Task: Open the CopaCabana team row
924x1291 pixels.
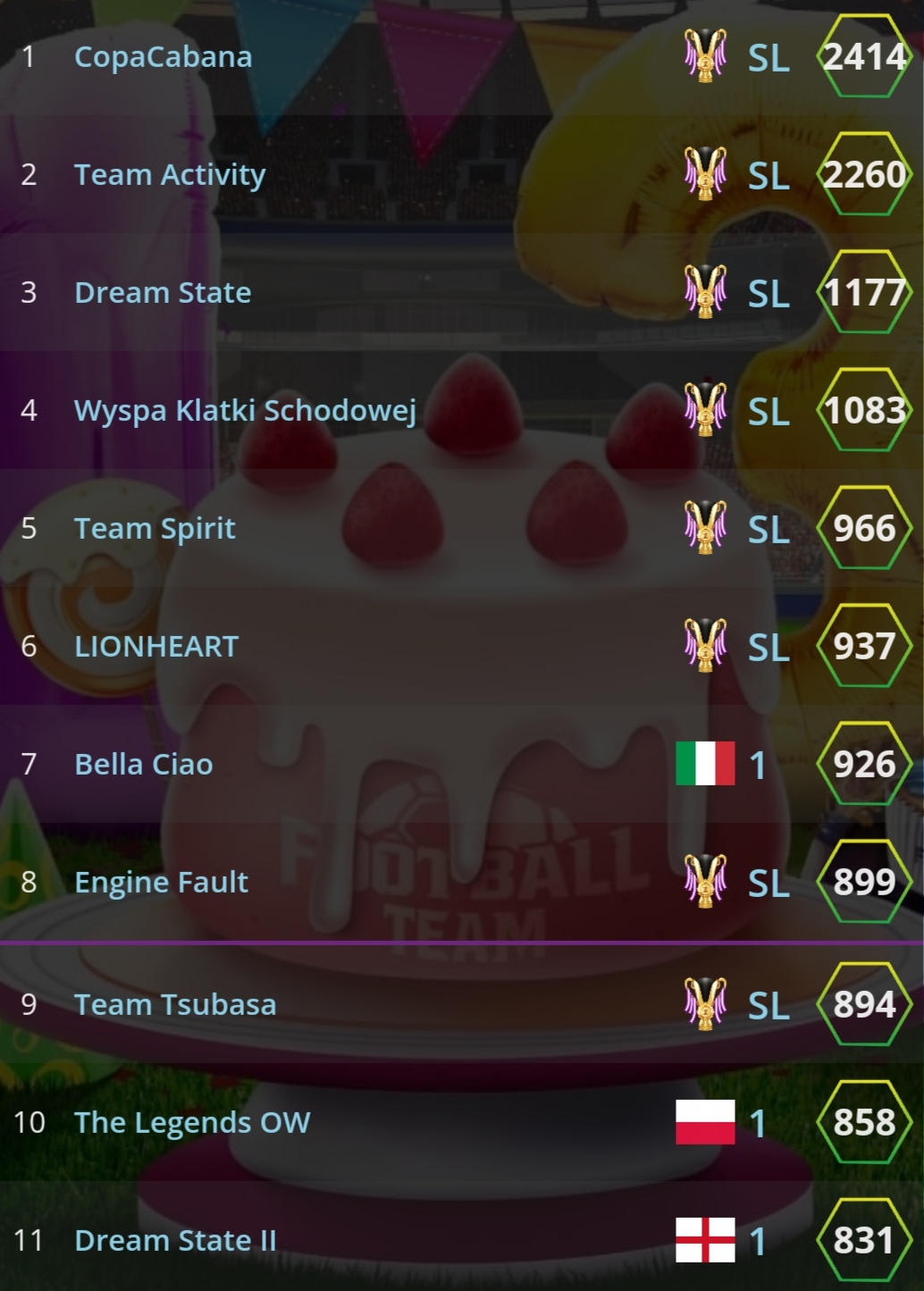Action: tap(163, 57)
